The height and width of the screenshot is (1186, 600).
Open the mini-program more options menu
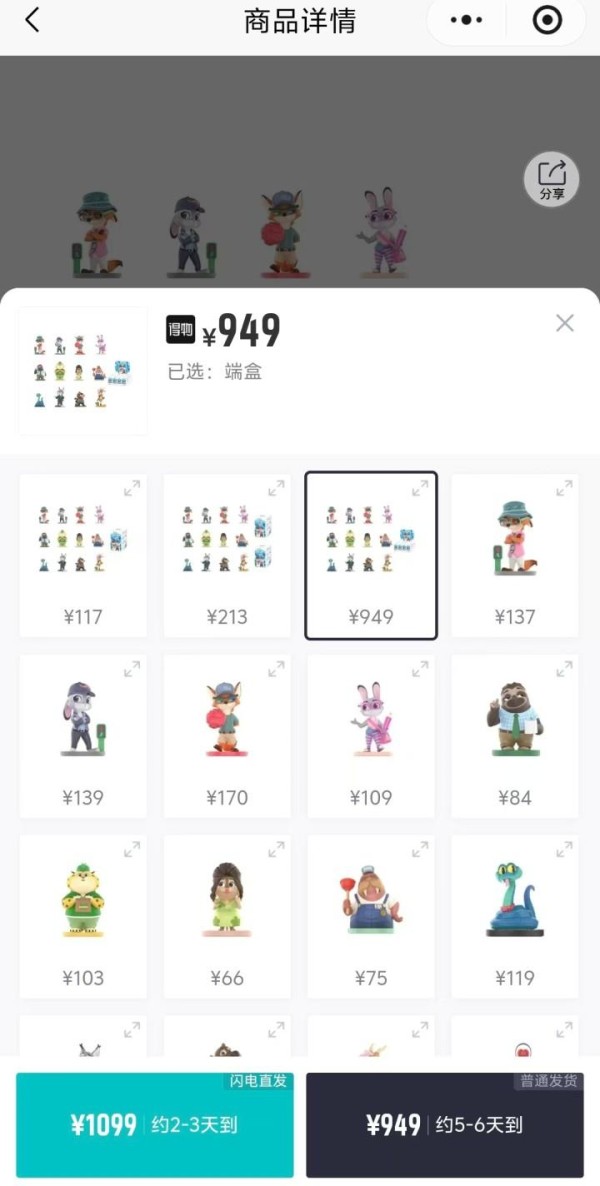click(x=467, y=20)
